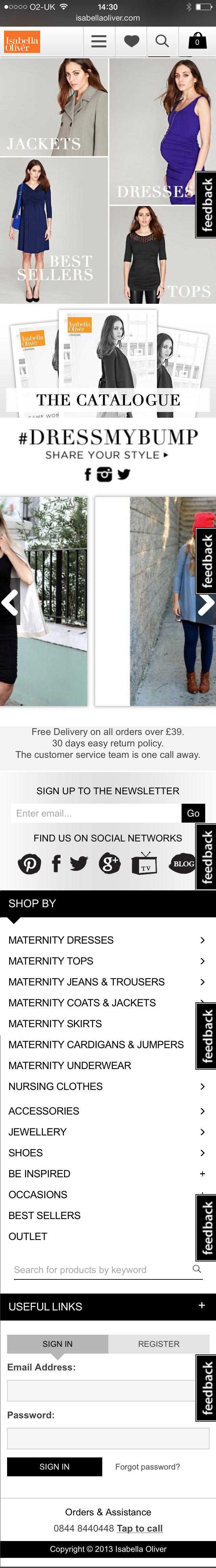Open the shopping bag
216x1568 pixels.
coord(196,41)
